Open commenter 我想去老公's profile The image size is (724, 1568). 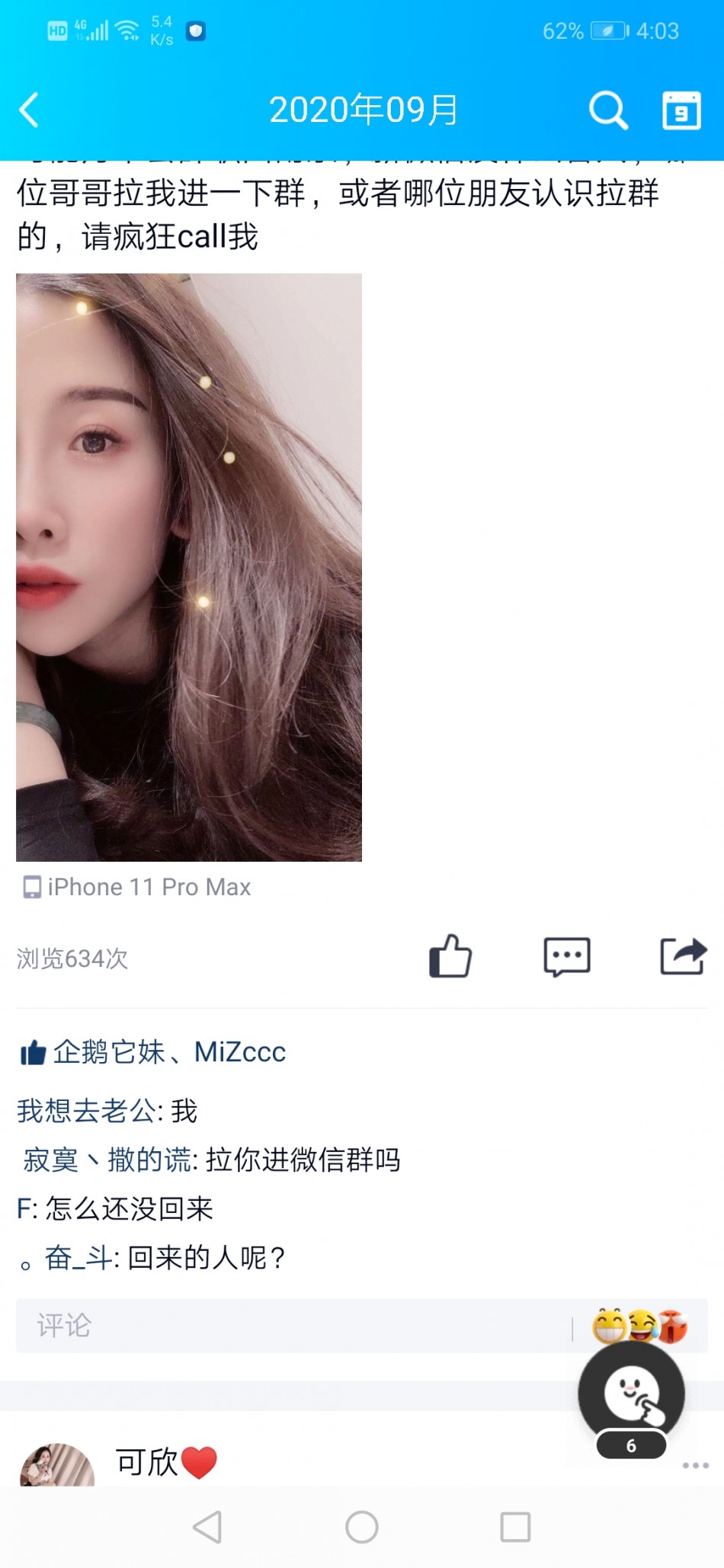[88, 1112]
